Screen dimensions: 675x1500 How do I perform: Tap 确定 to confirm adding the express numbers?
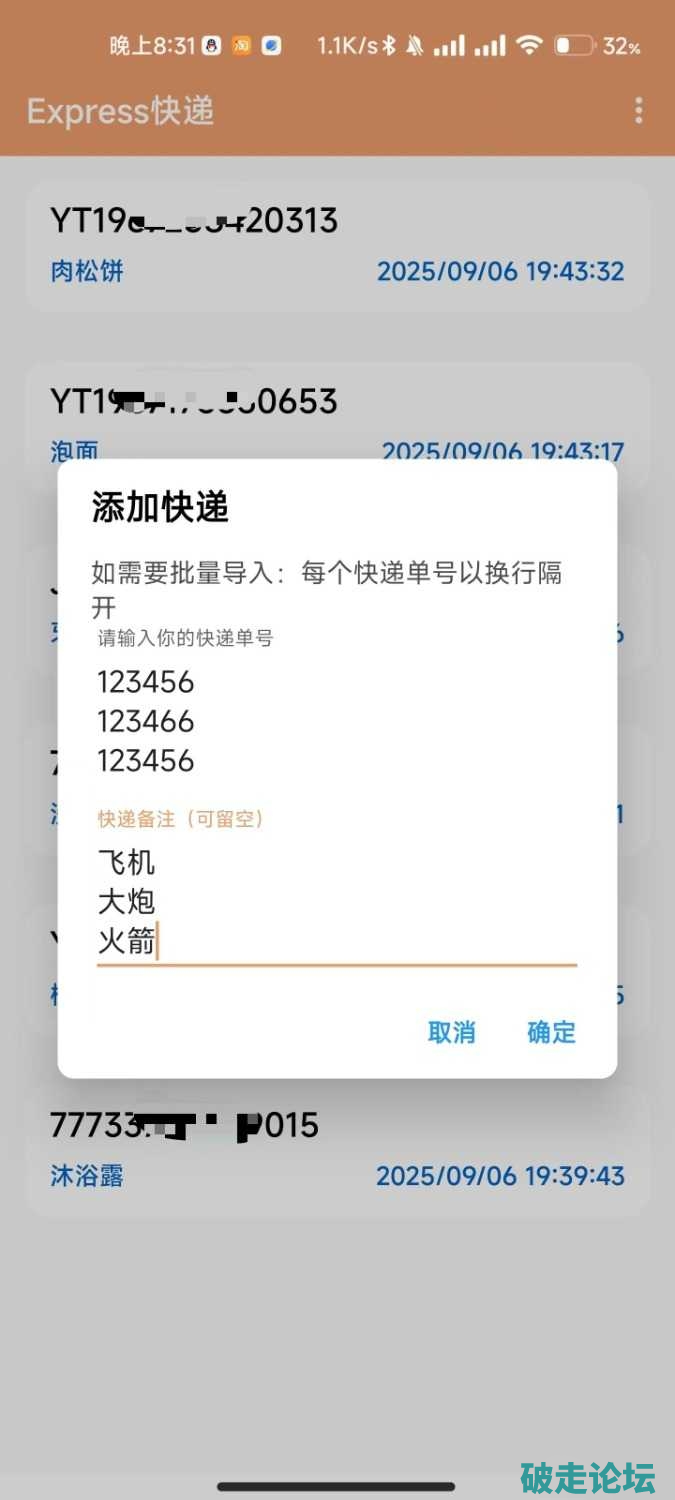551,1032
